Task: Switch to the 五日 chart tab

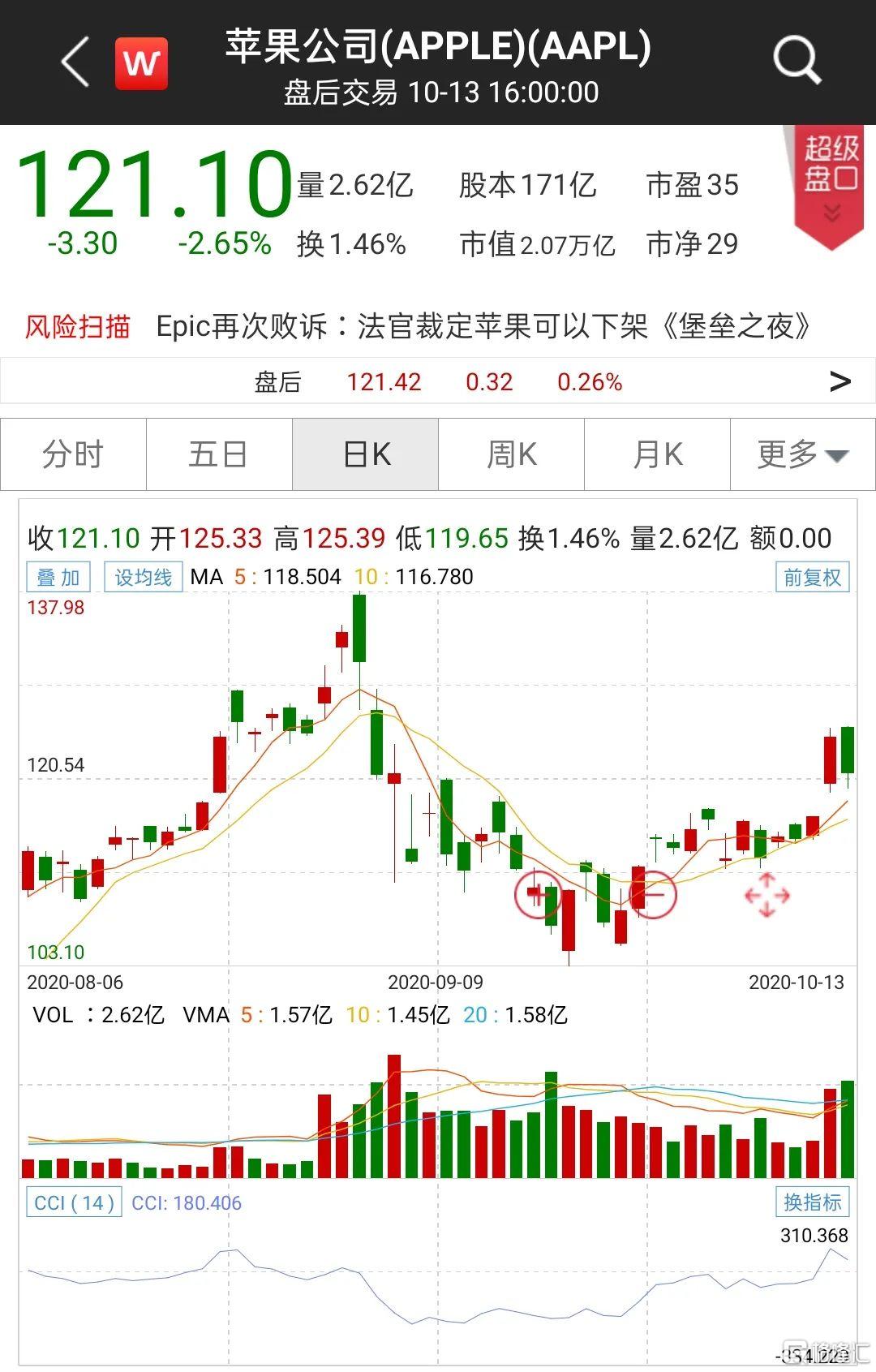Action: [x=218, y=454]
